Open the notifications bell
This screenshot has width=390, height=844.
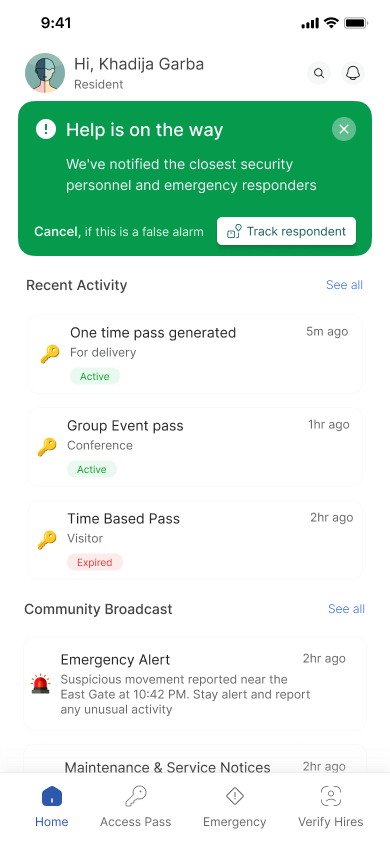pos(353,73)
